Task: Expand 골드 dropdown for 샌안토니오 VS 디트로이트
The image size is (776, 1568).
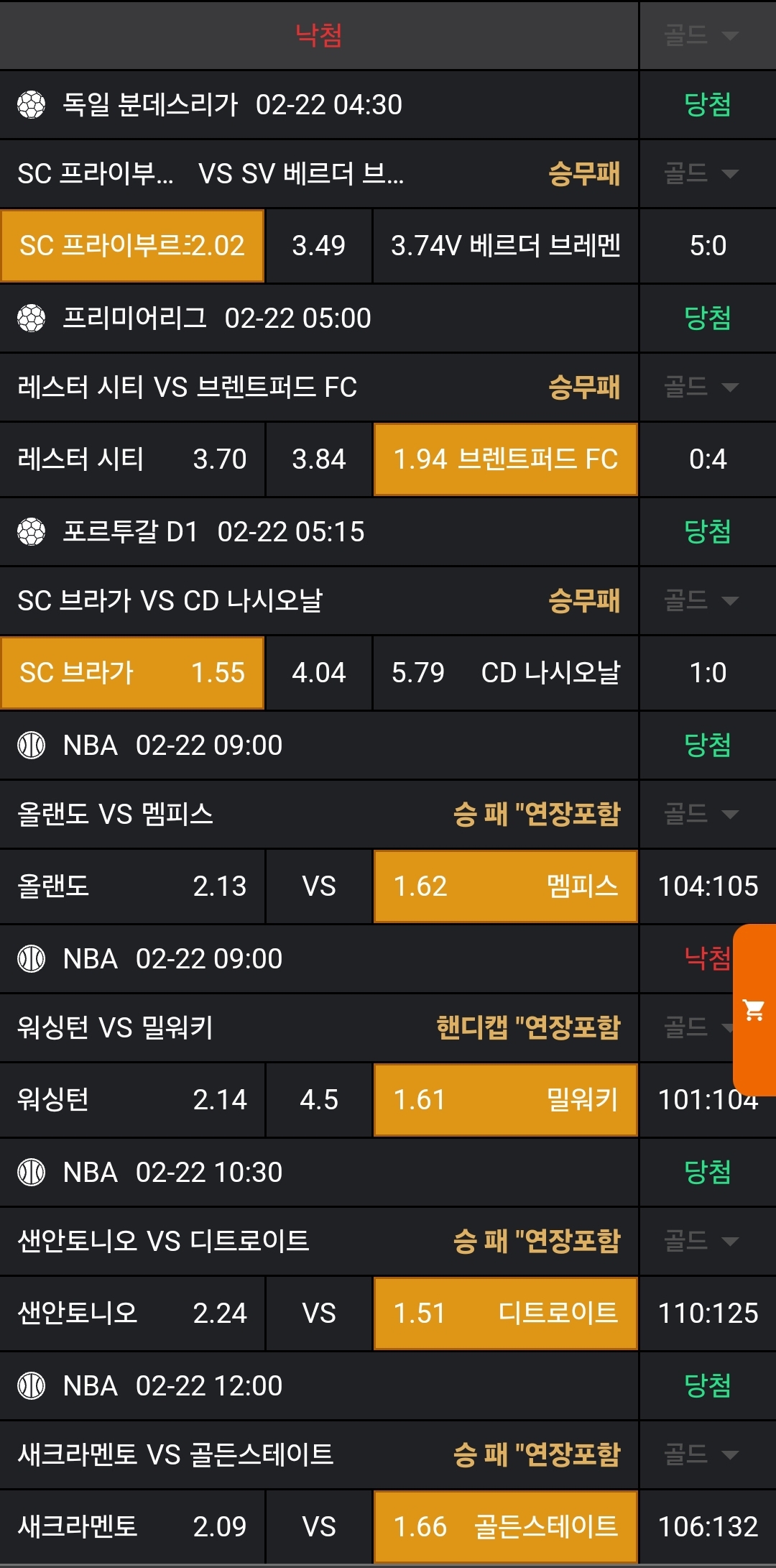Action: click(701, 1241)
